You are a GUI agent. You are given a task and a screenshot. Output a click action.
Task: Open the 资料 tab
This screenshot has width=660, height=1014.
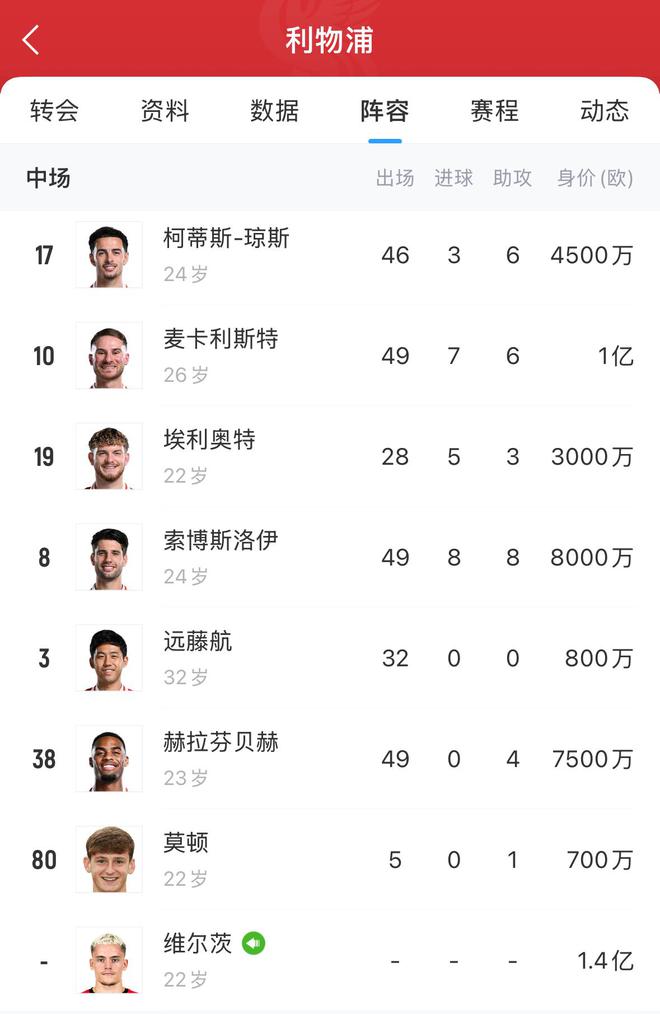click(165, 110)
